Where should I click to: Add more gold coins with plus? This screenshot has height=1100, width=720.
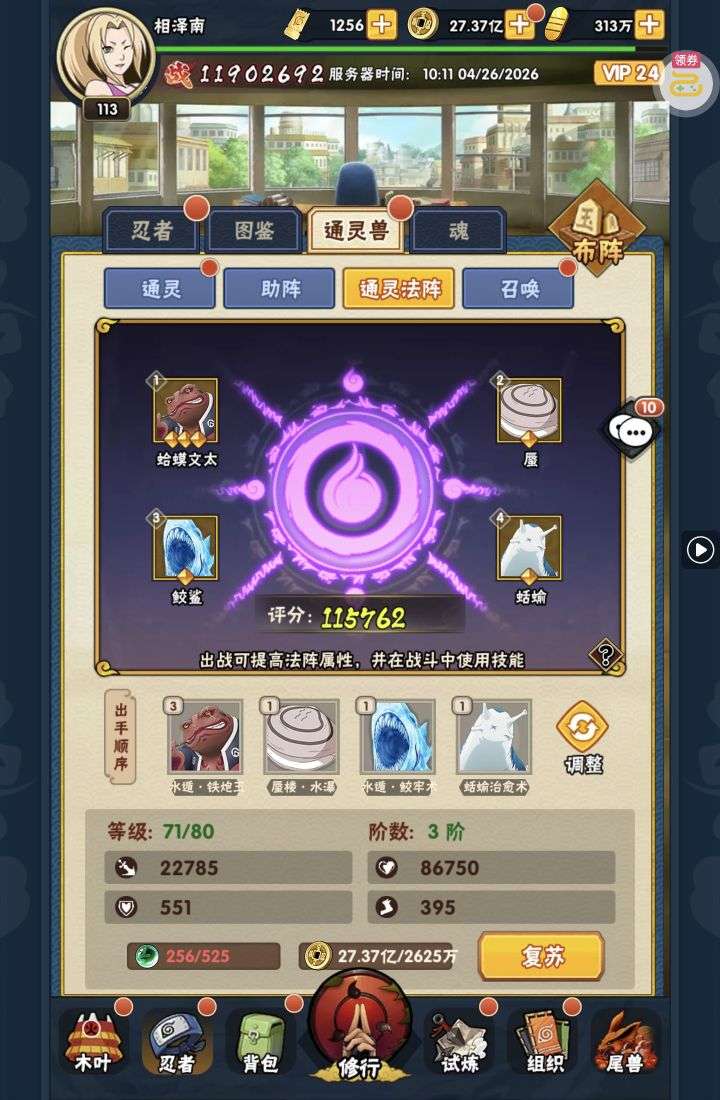coord(520,24)
